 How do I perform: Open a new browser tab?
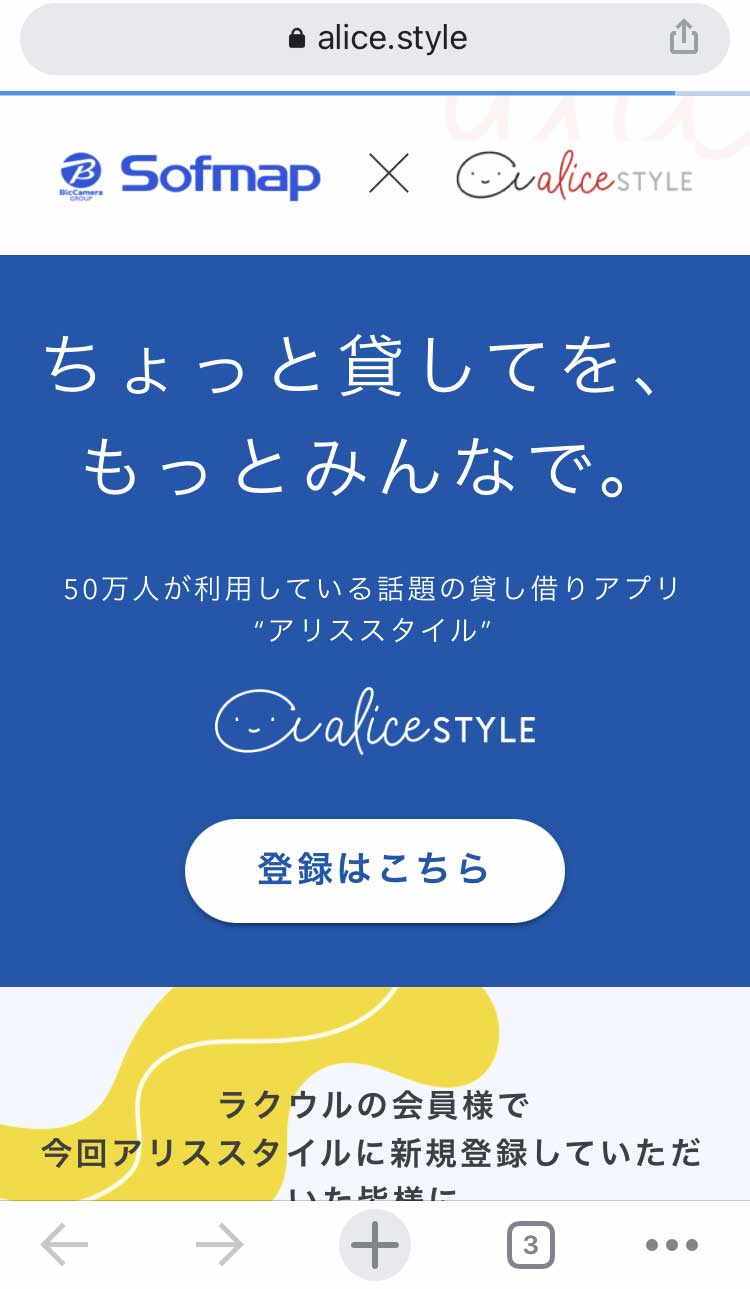tap(375, 1245)
